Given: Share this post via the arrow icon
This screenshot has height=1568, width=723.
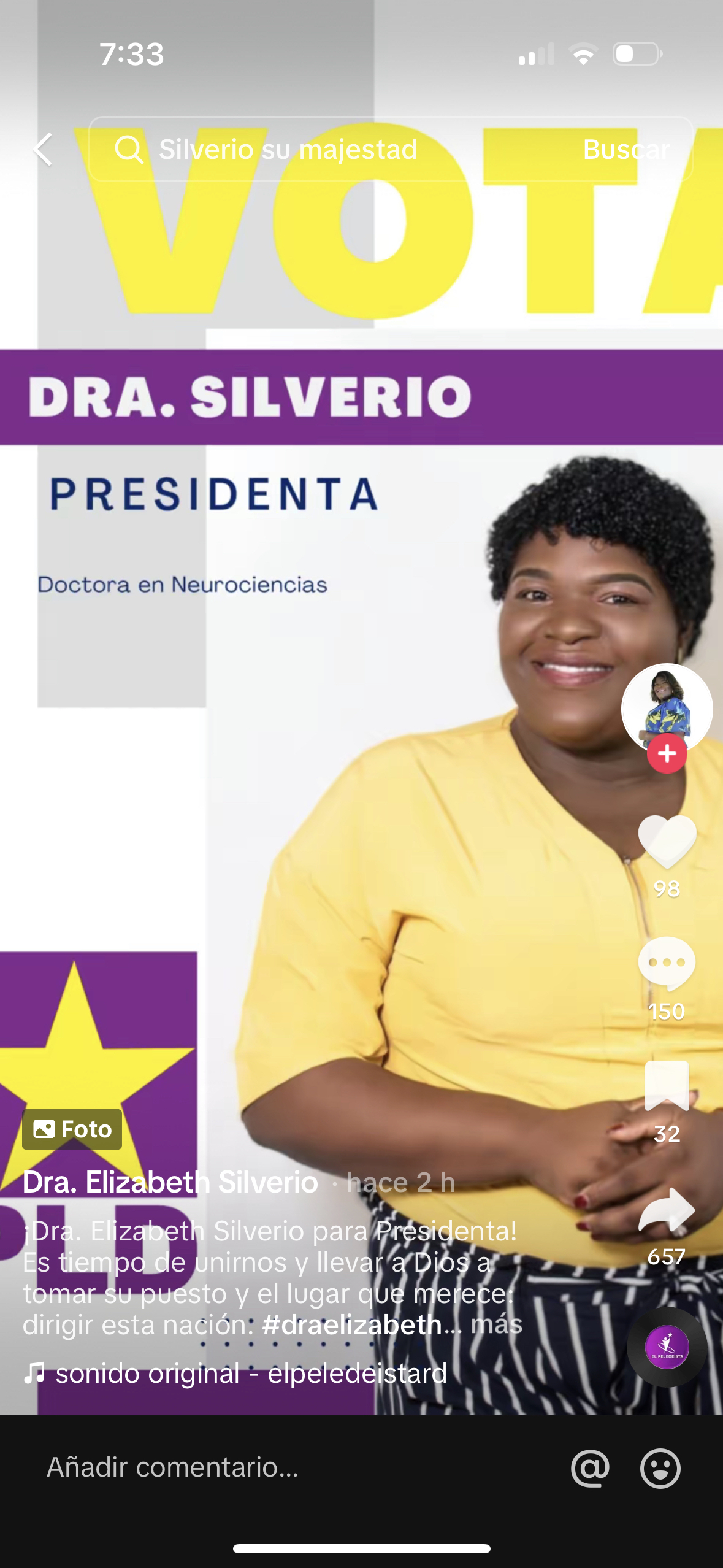Looking at the screenshot, I should click(x=667, y=1210).
